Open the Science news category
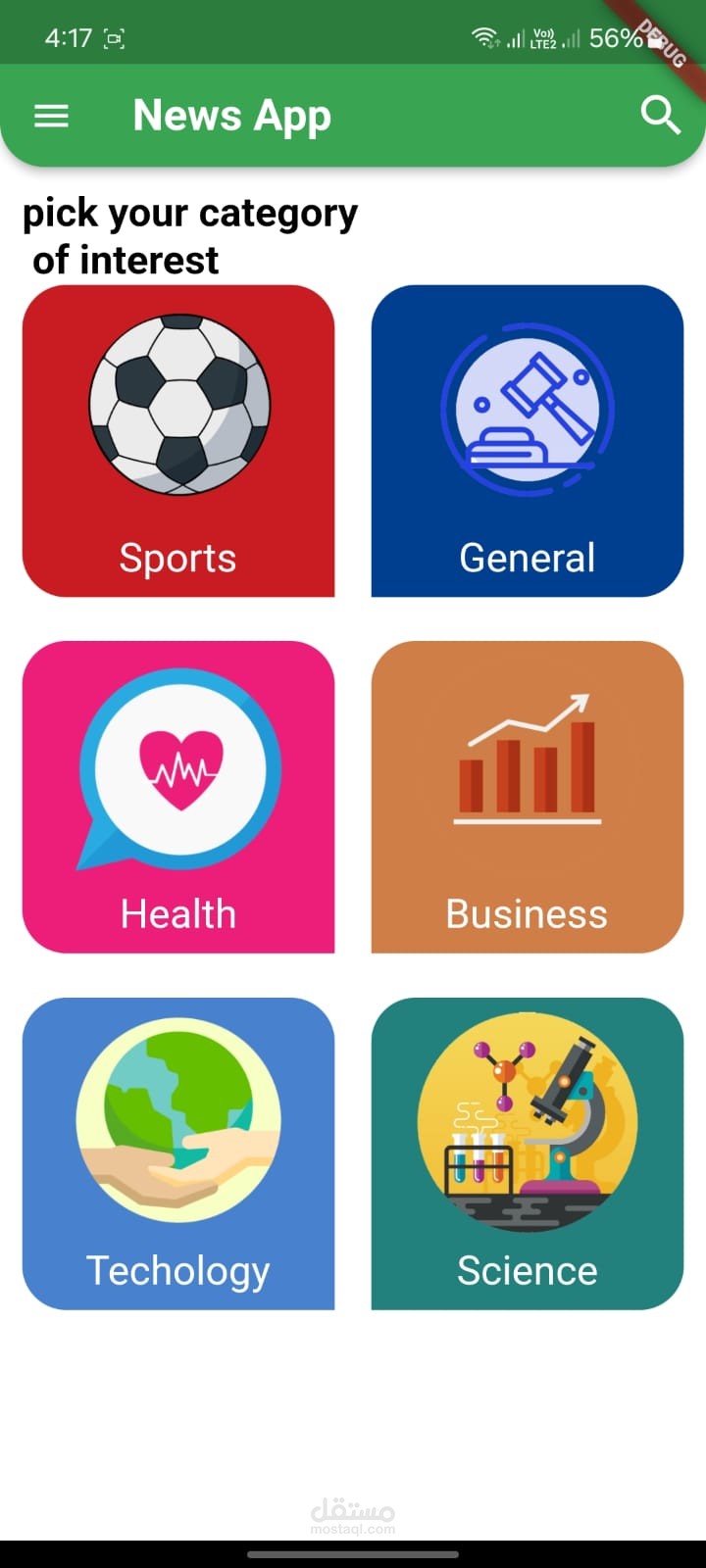 point(527,1153)
